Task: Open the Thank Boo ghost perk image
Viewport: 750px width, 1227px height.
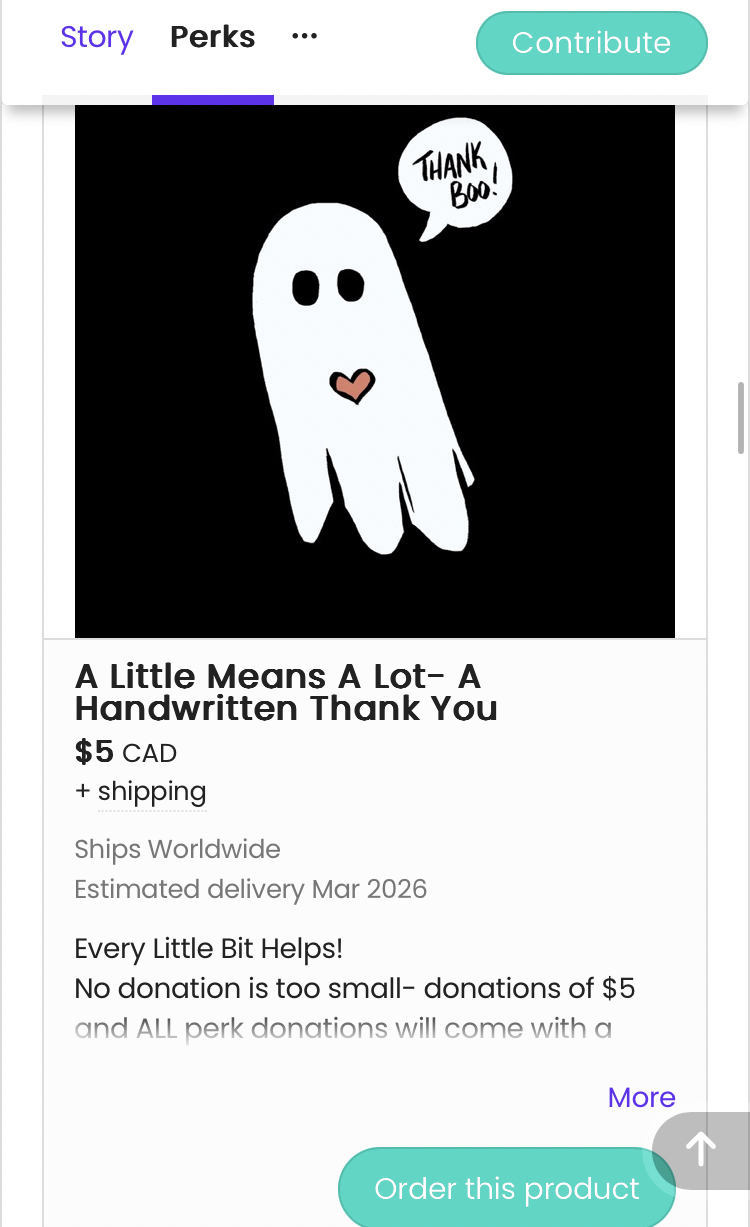Action: 374,370
